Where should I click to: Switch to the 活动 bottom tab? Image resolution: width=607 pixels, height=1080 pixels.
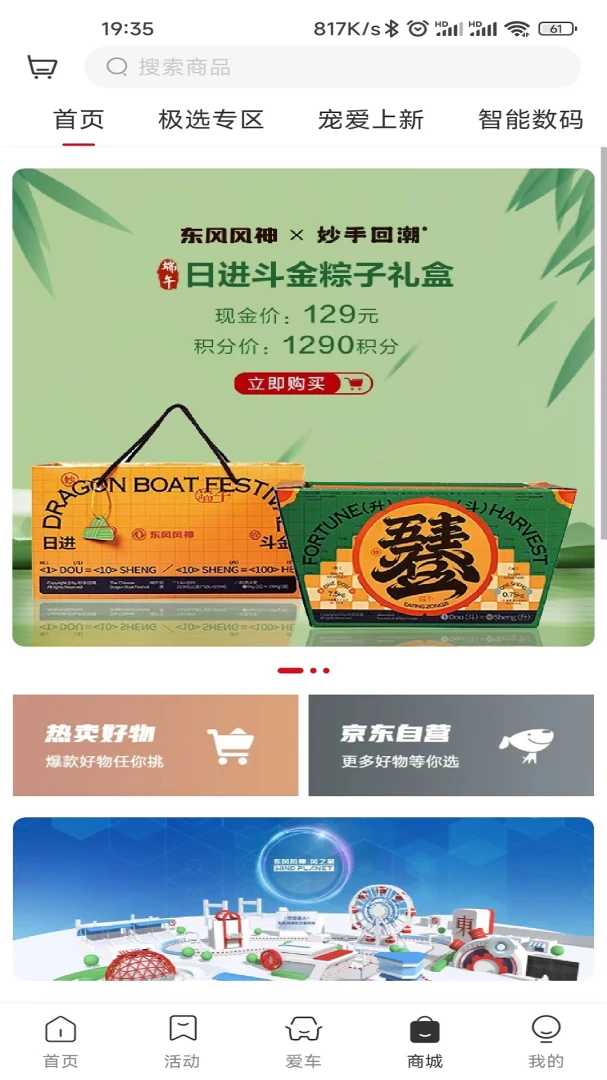pyautogui.click(x=182, y=1041)
